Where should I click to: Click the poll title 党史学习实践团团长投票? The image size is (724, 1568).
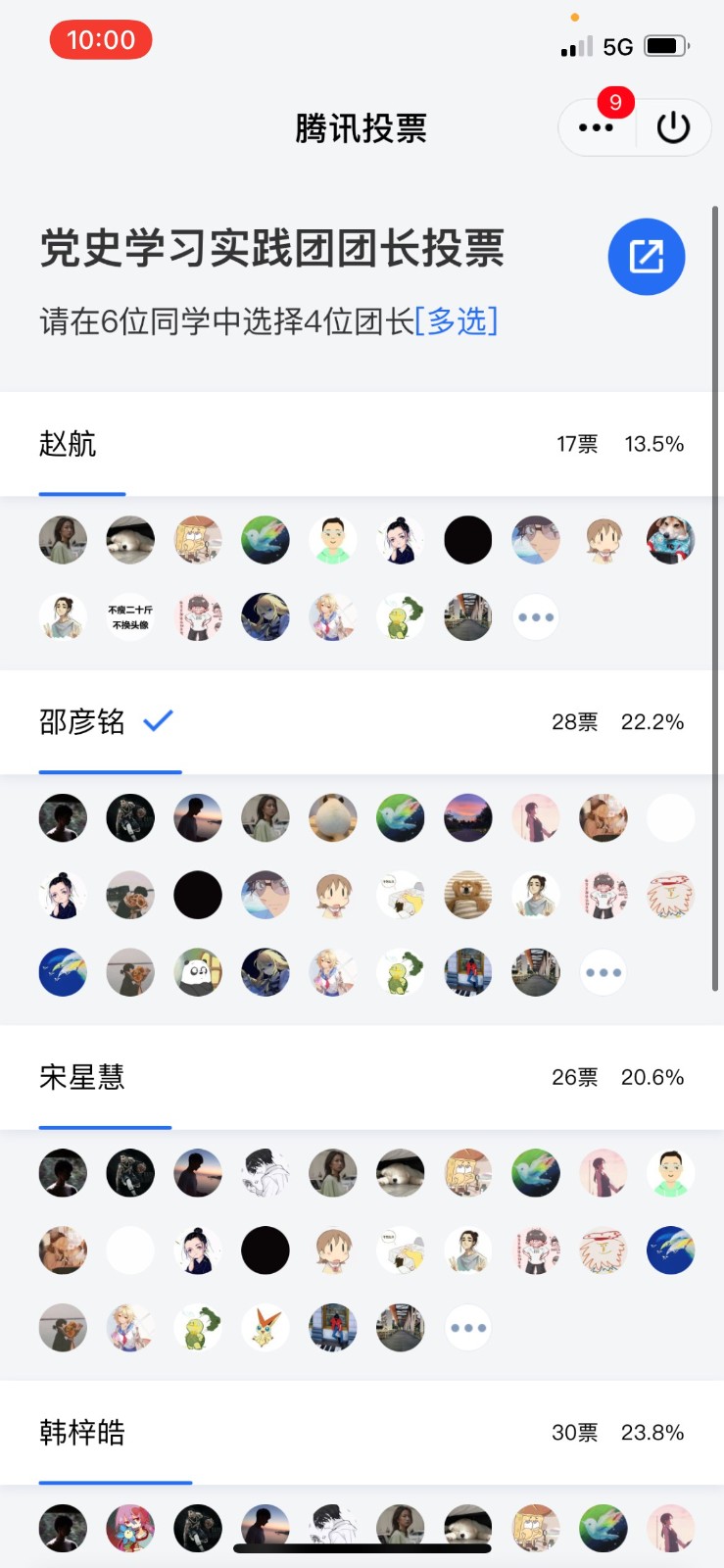click(x=271, y=251)
